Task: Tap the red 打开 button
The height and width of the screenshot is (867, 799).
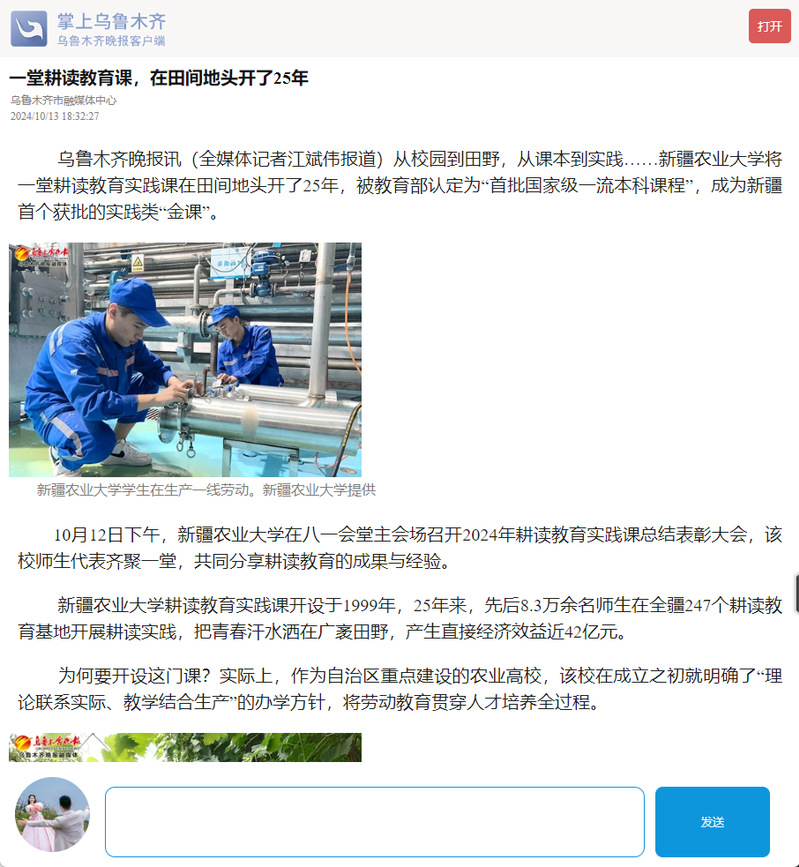Action: click(x=769, y=26)
